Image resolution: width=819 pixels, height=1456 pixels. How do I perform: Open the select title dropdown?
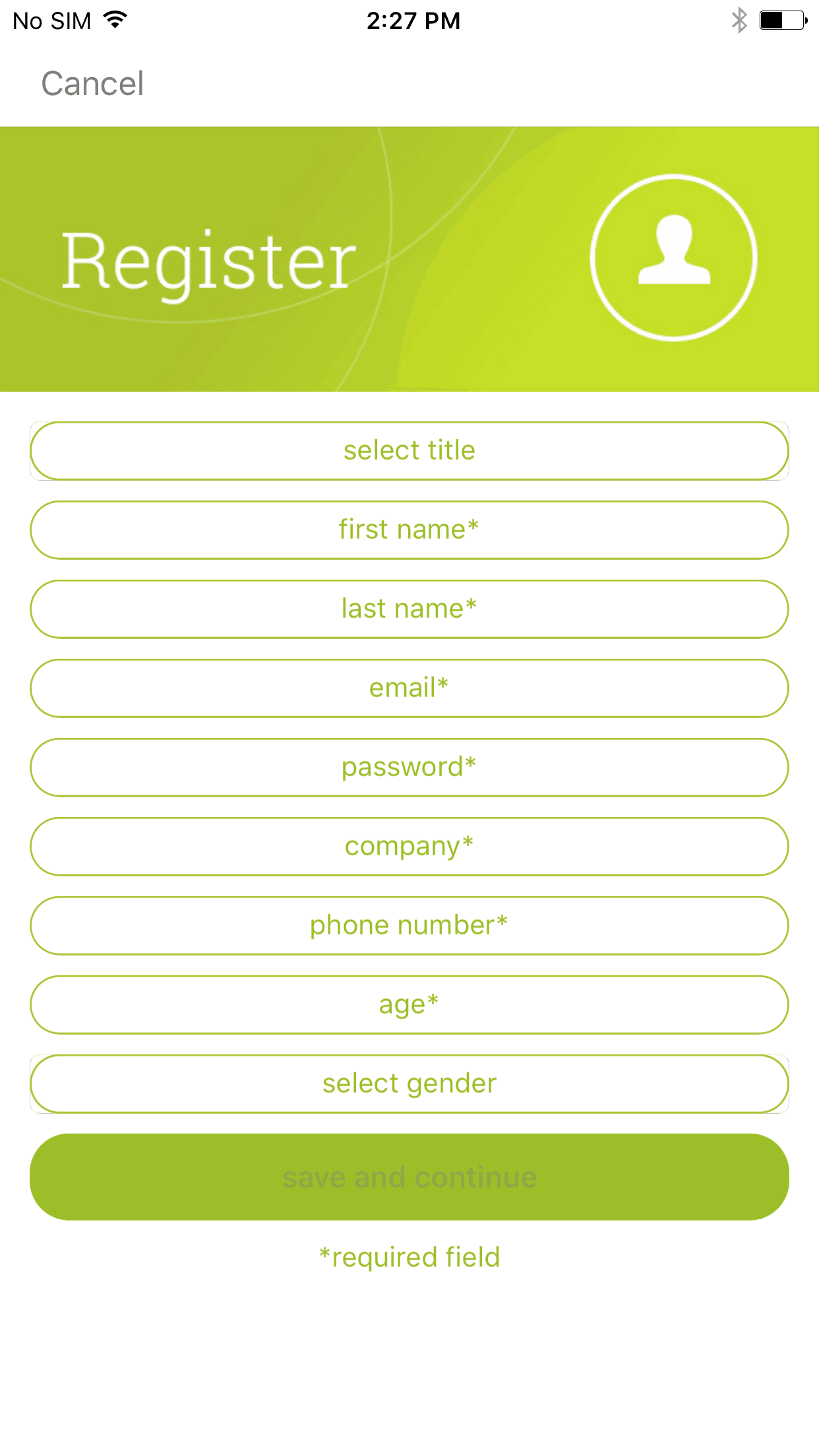pyautogui.click(x=409, y=451)
